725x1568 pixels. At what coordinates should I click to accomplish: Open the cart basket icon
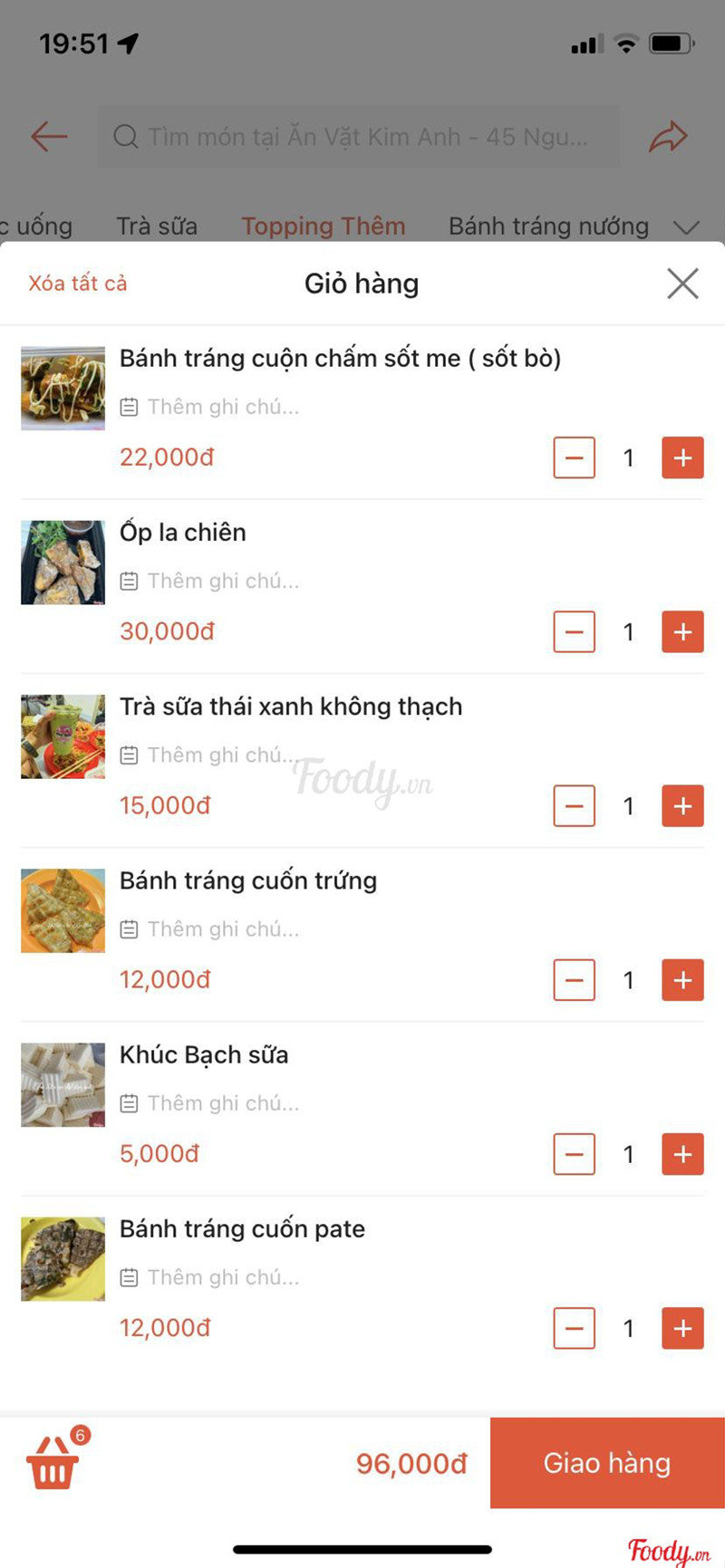53,1461
